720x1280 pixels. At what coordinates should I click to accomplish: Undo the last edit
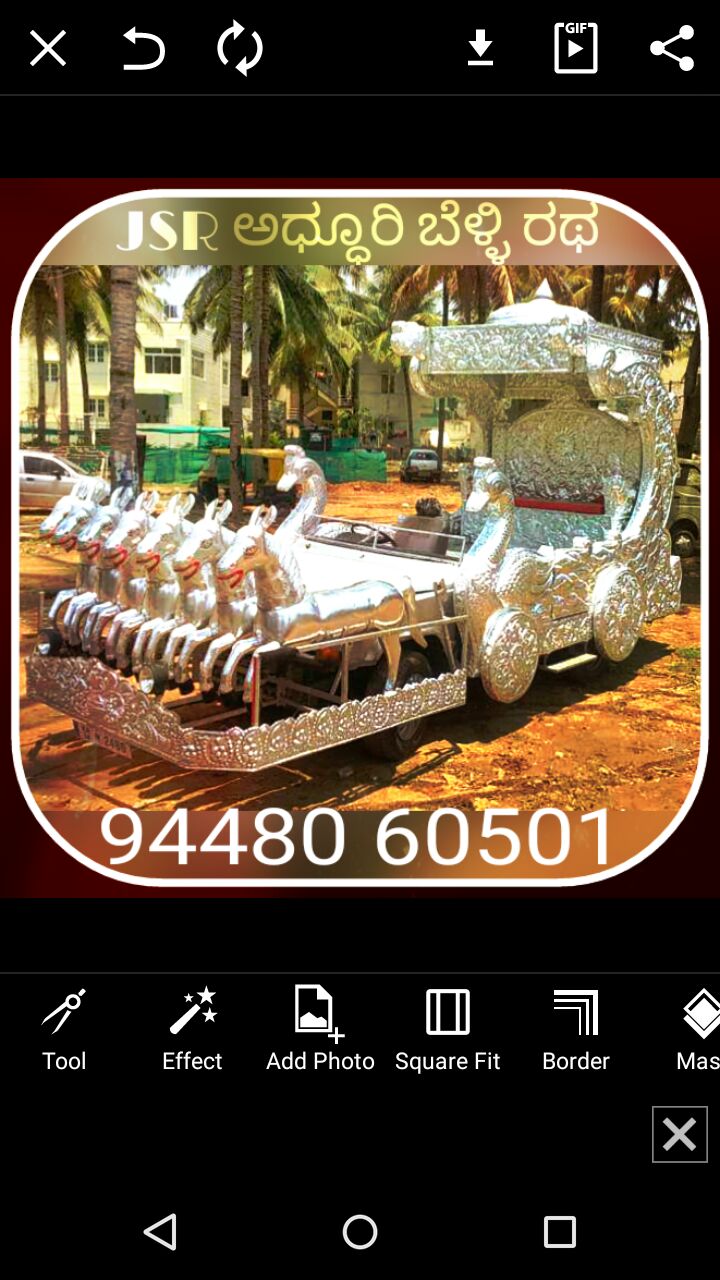coord(143,48)
